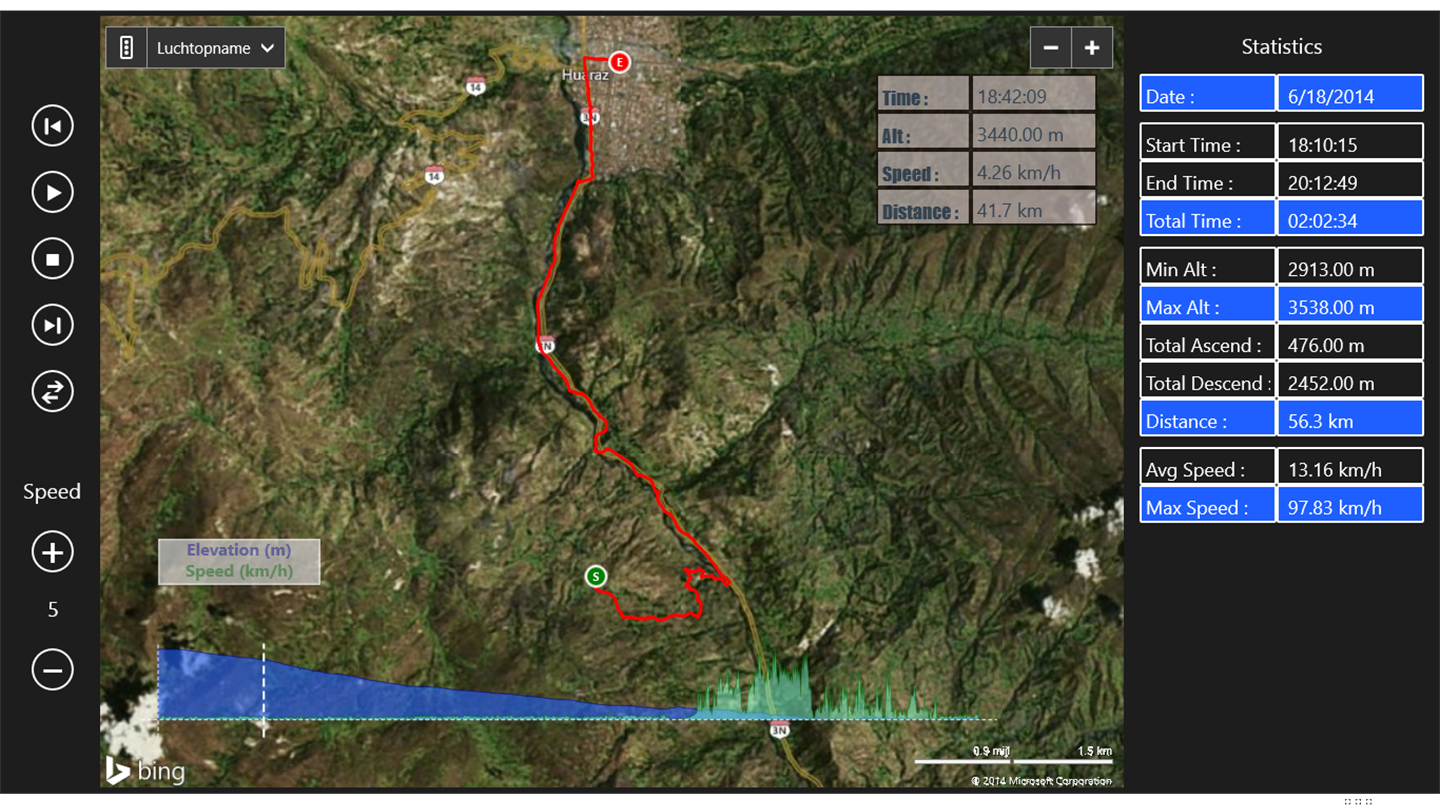Open the Luchtopname map type dropdown
This screenshot has height=810, width=1440.
tap(215, 48)
